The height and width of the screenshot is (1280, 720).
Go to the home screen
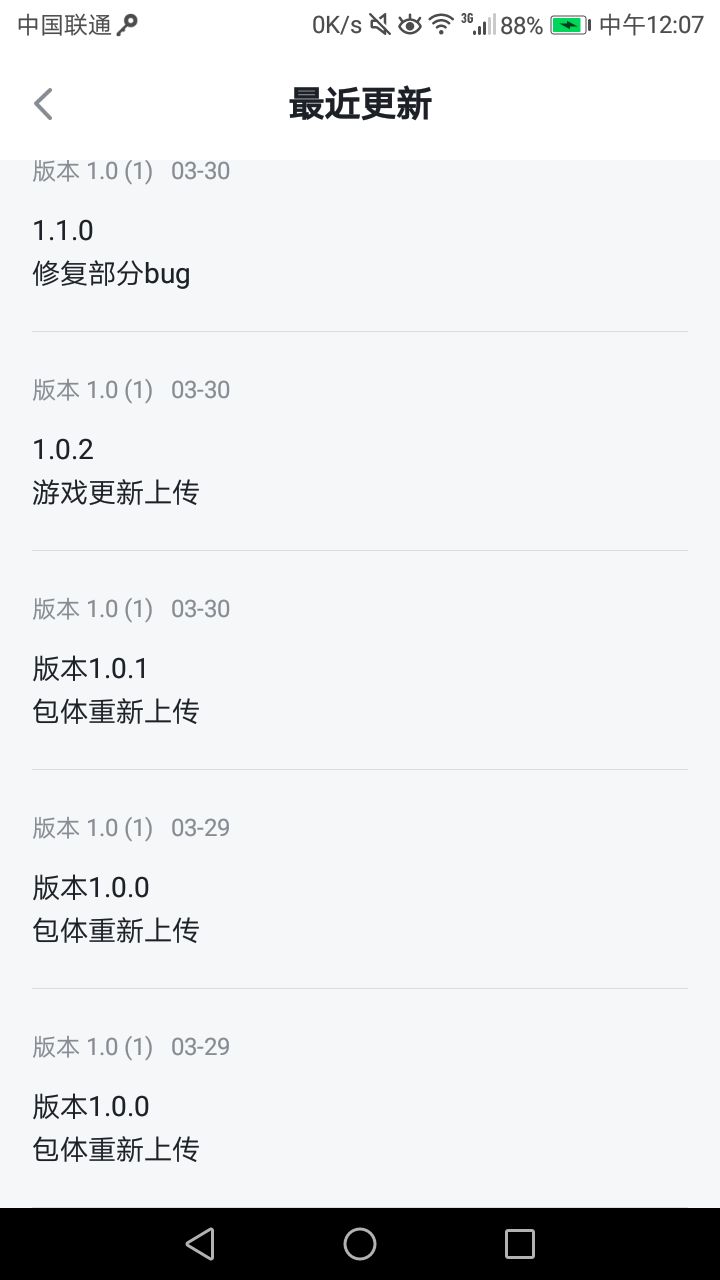click(360, 1244)
